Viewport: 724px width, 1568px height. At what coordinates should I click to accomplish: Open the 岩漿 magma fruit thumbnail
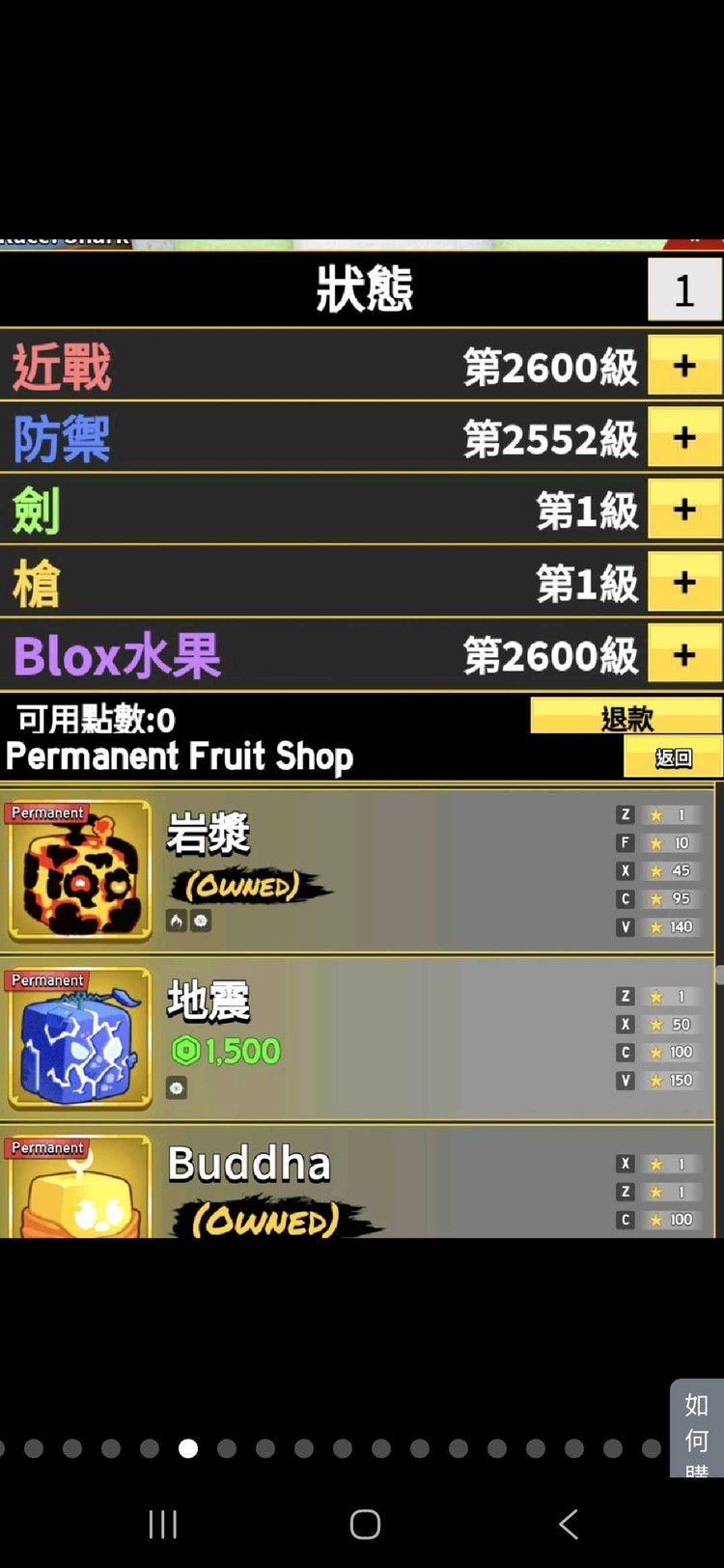coord(79,871)
